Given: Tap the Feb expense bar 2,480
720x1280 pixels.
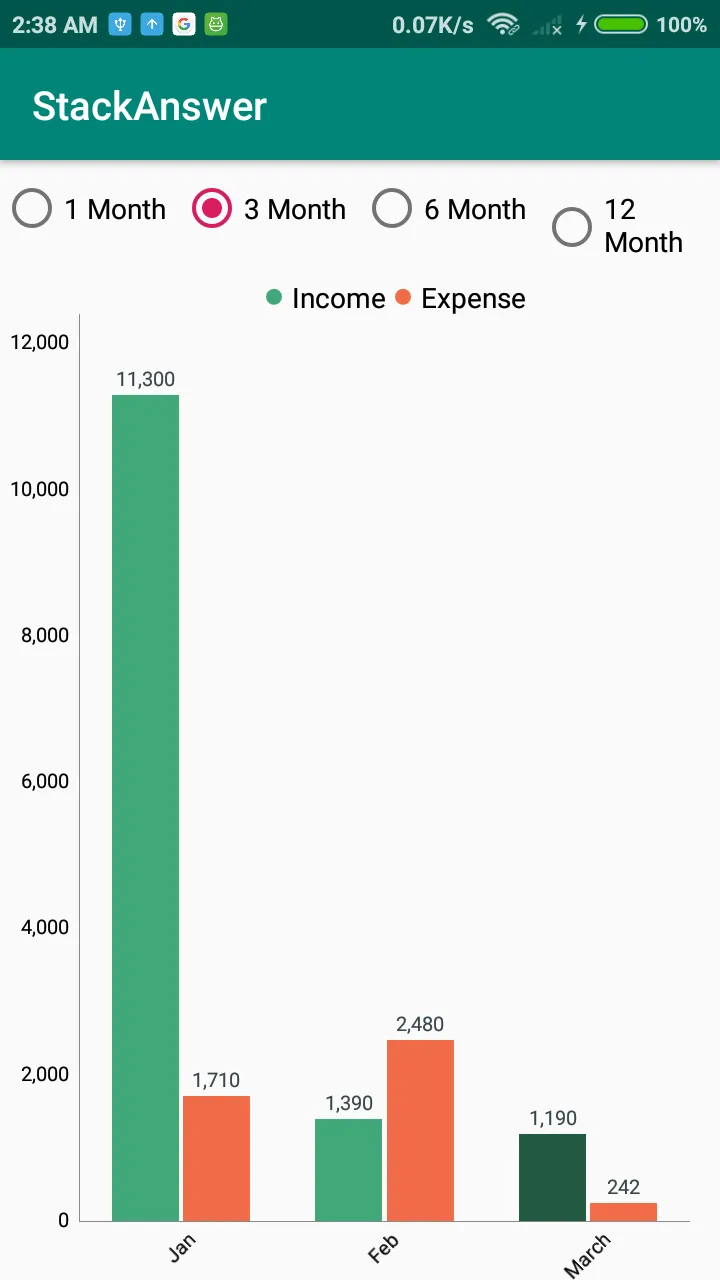Looking at the screenshot, I should coord(420,1130).
